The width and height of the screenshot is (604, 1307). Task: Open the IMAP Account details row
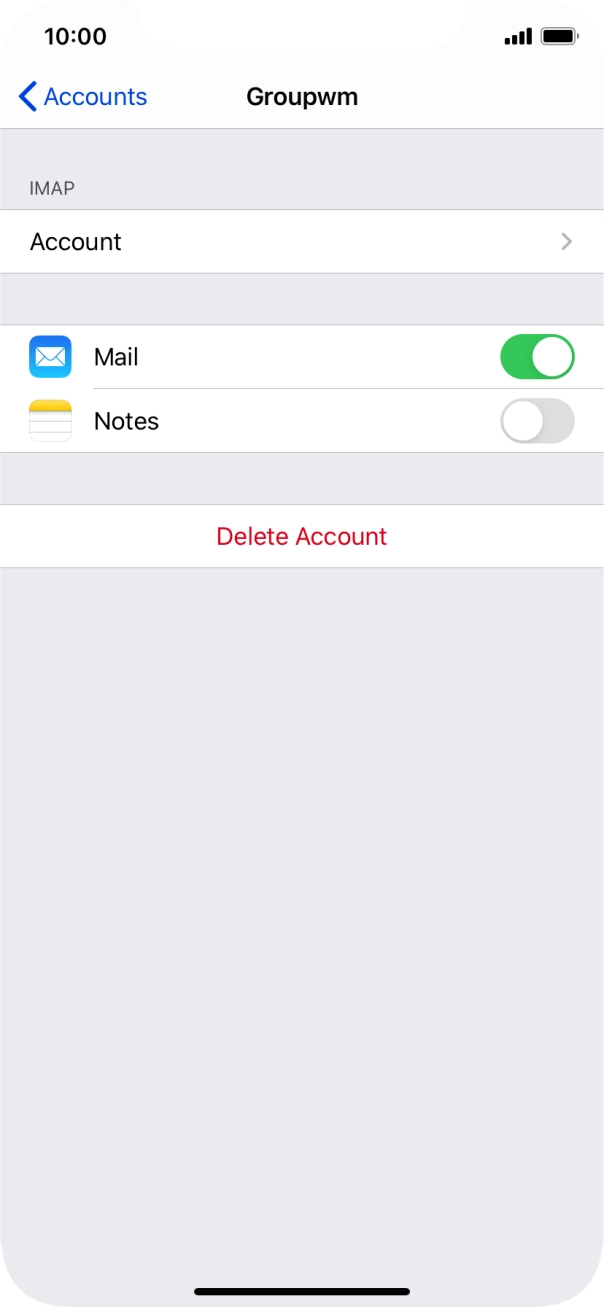tap(301, 242)
